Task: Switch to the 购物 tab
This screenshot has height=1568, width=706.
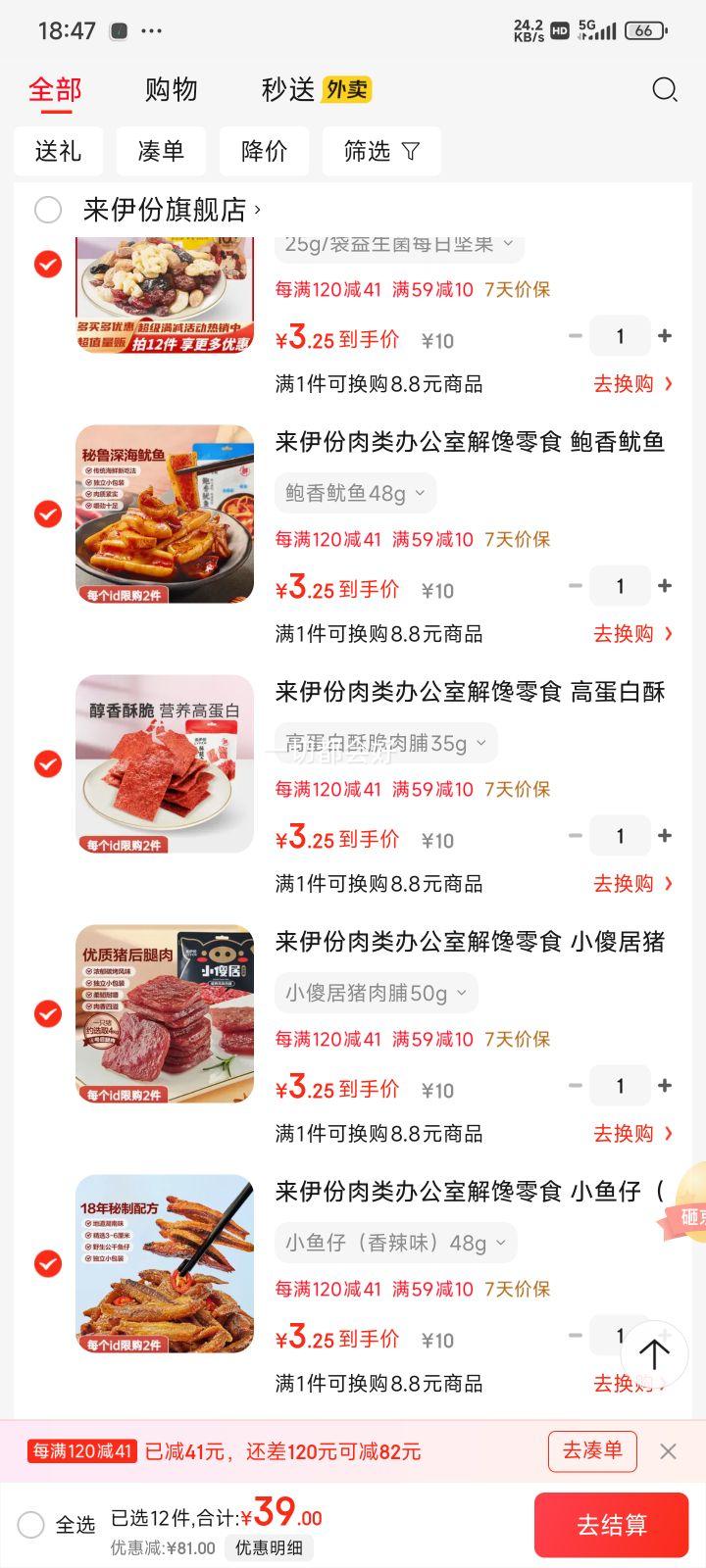Action: pyautogui.click(x=172, y=89)
